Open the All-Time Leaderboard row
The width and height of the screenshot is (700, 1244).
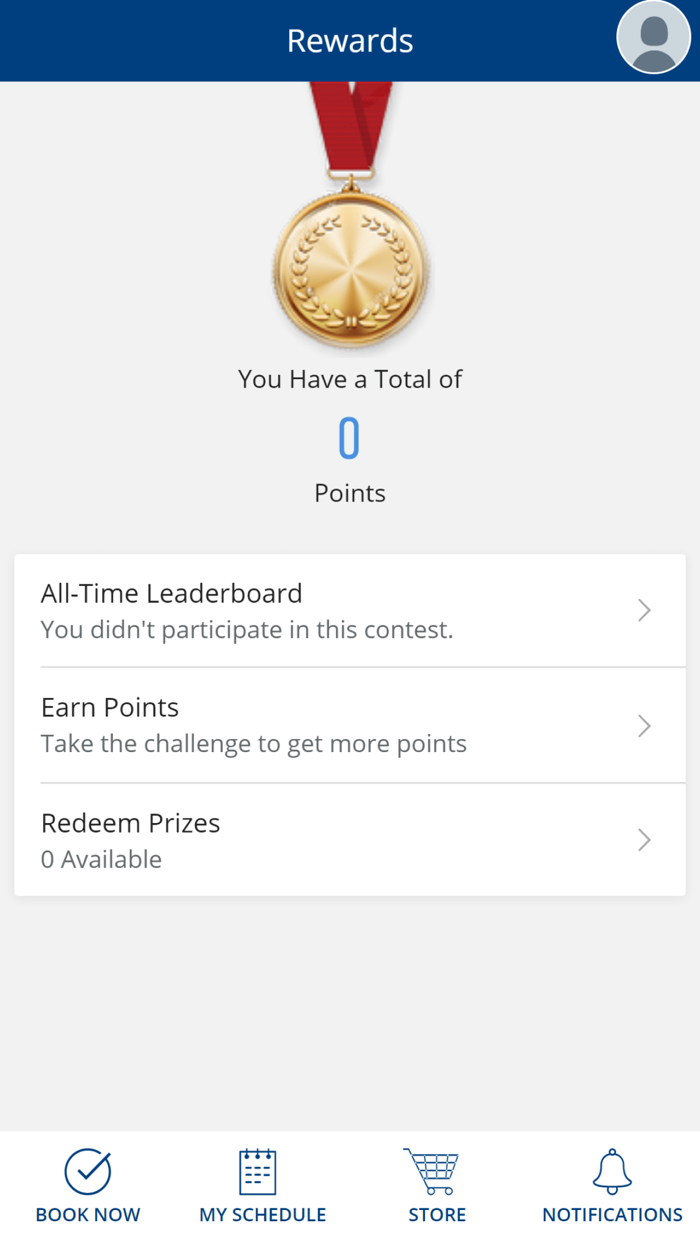click(x=350, y=611)
